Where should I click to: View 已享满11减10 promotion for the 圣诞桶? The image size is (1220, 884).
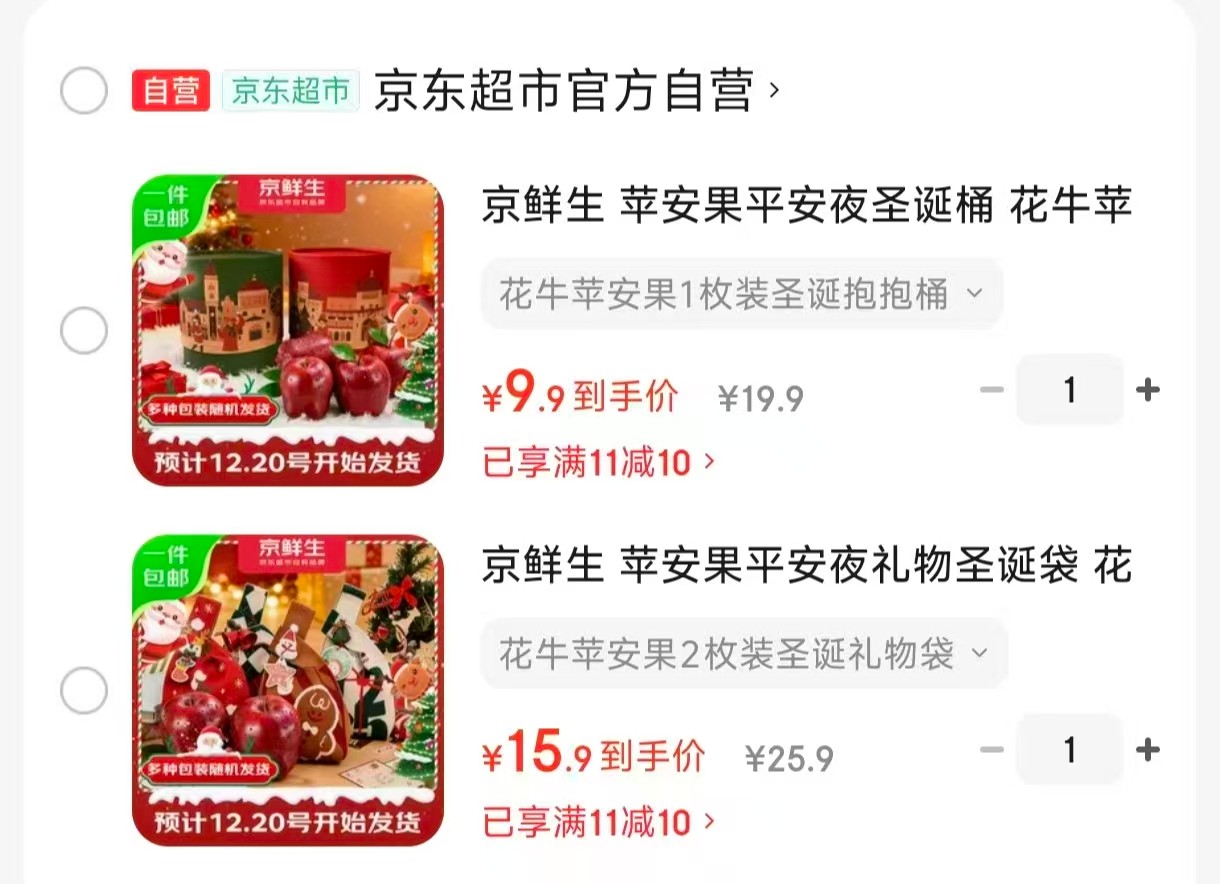click(599, 462)
